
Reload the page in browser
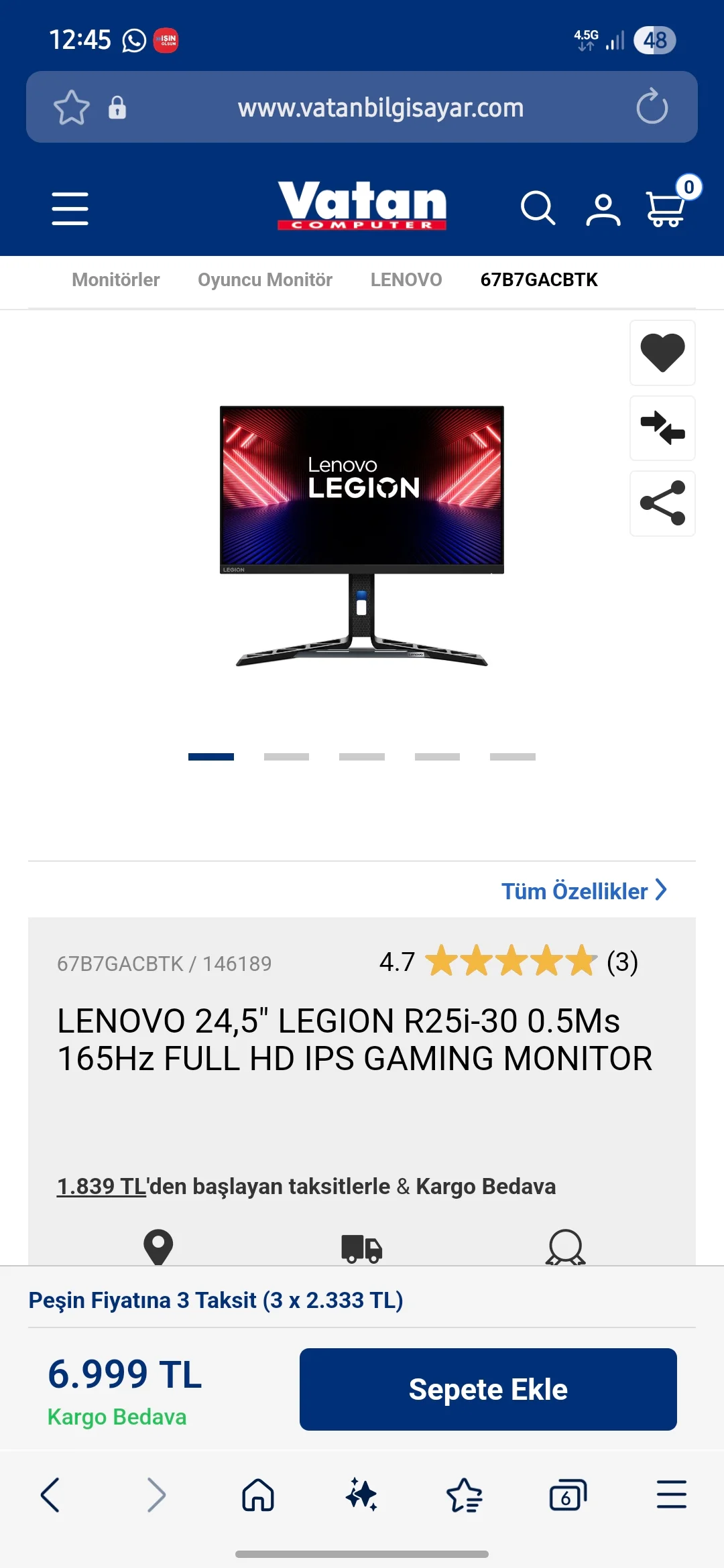tap(652, 107)
